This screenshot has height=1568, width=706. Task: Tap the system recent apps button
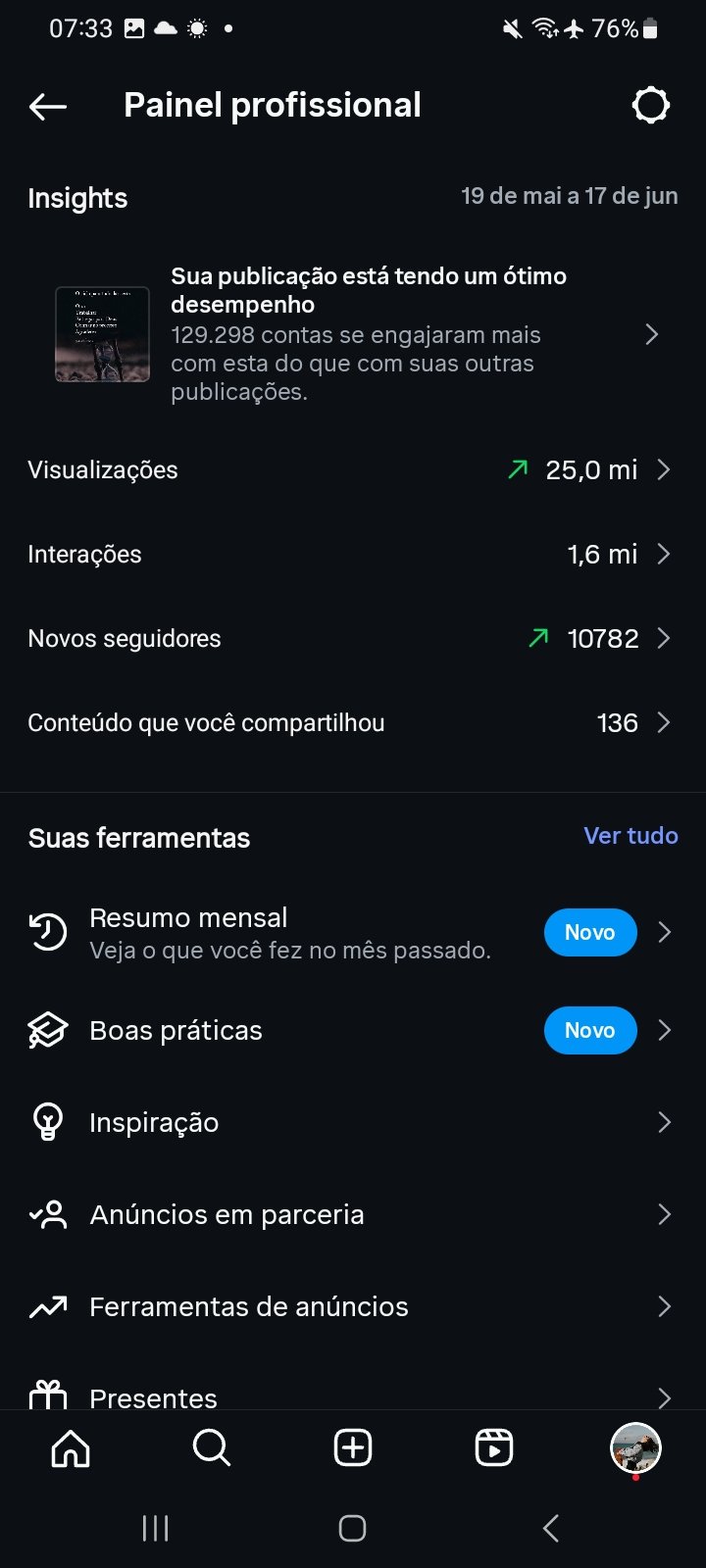click(156, 1528)
